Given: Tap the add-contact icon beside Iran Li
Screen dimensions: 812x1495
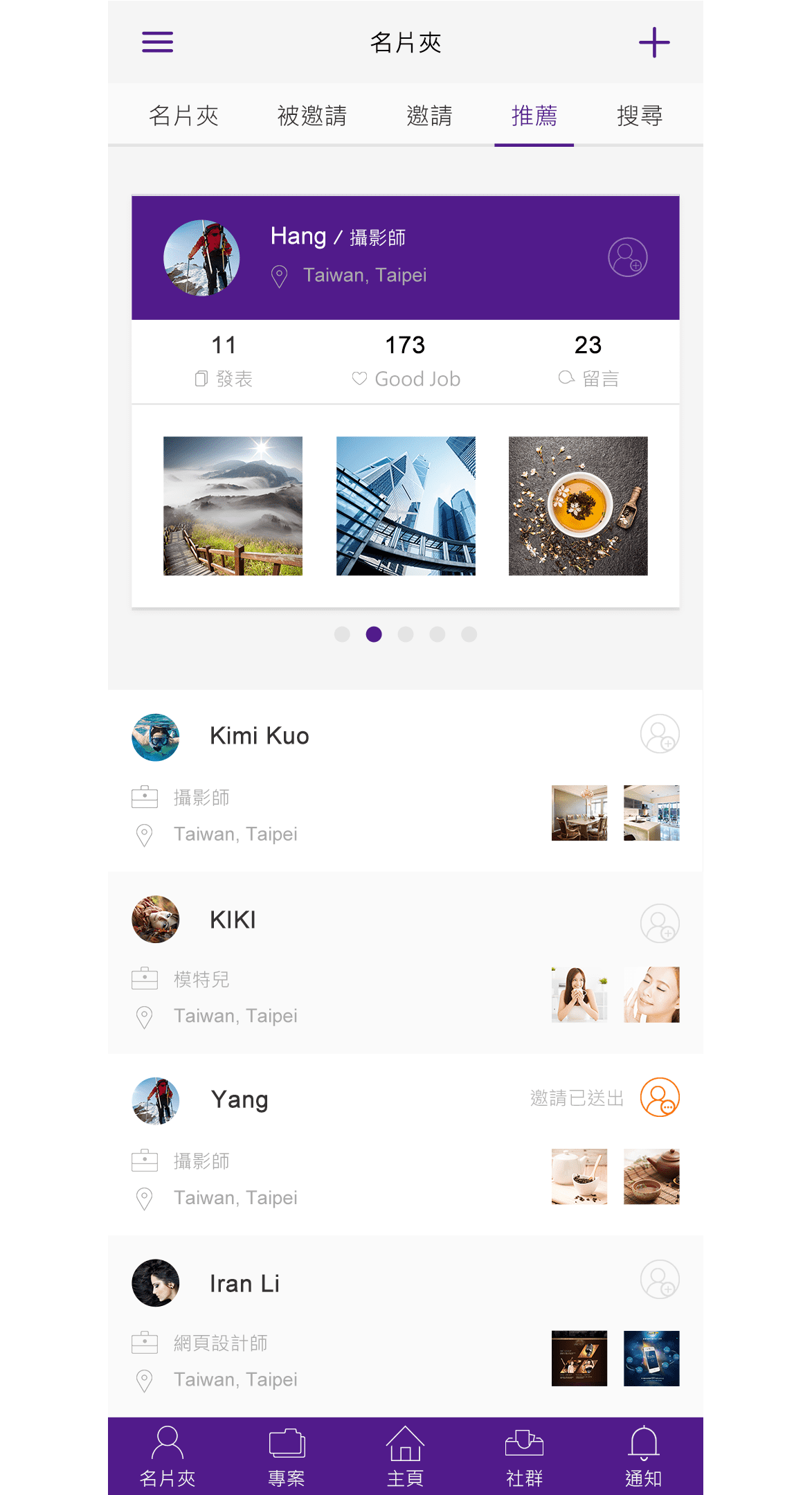Looking at the screenshot, I should (660, 1281).
